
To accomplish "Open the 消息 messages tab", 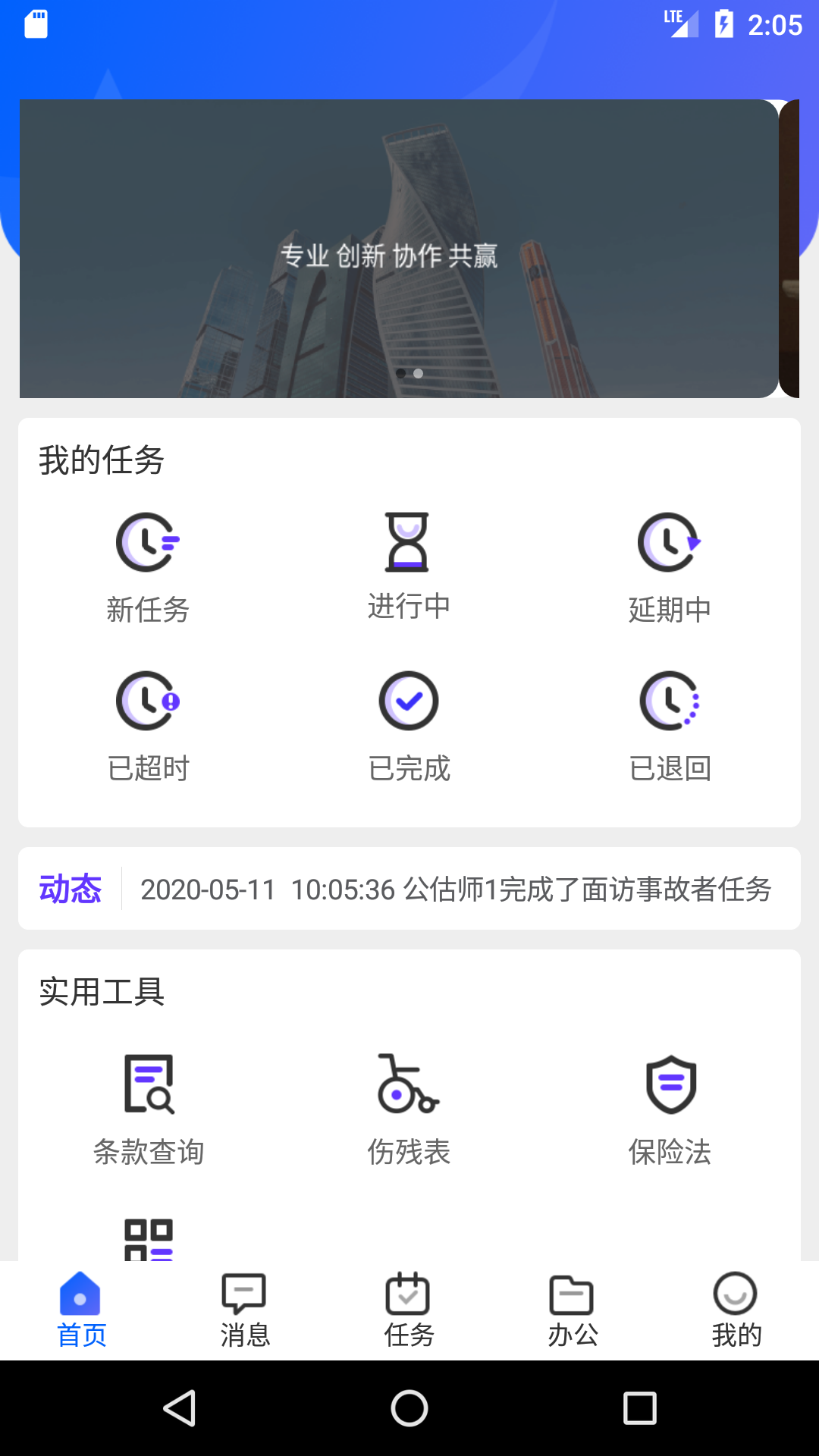I will pos(245,1308).
